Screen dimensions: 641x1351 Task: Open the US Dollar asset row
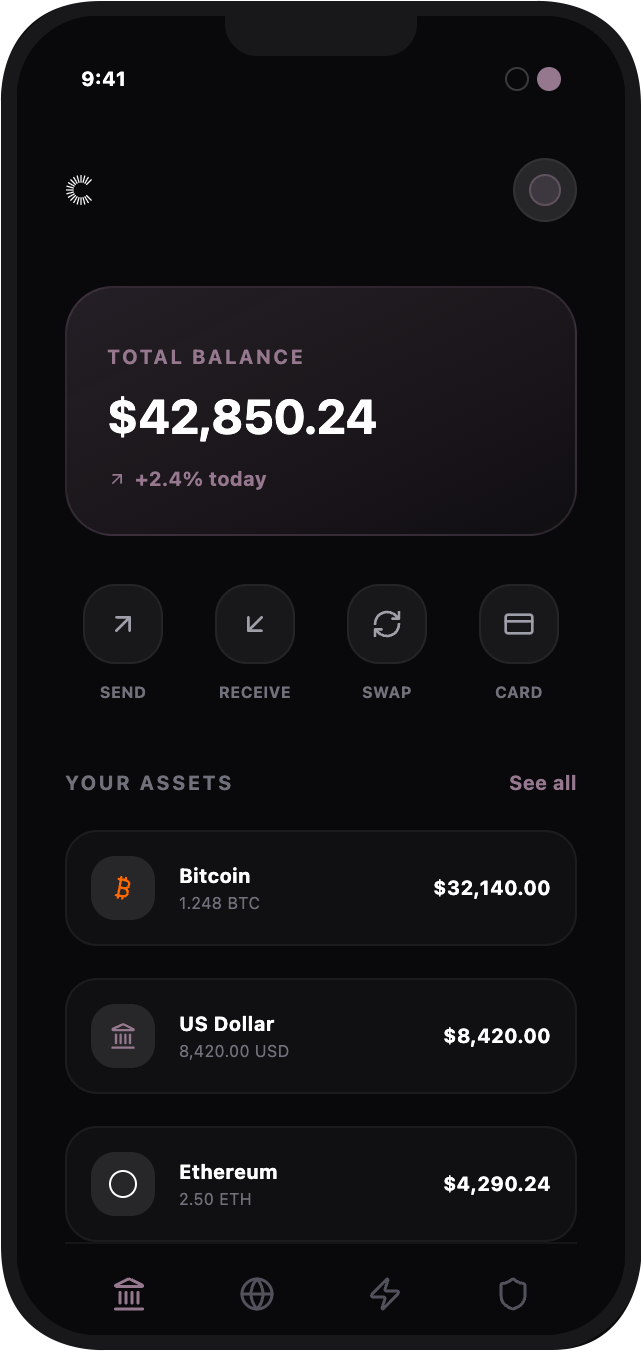tap(321, 1036)
